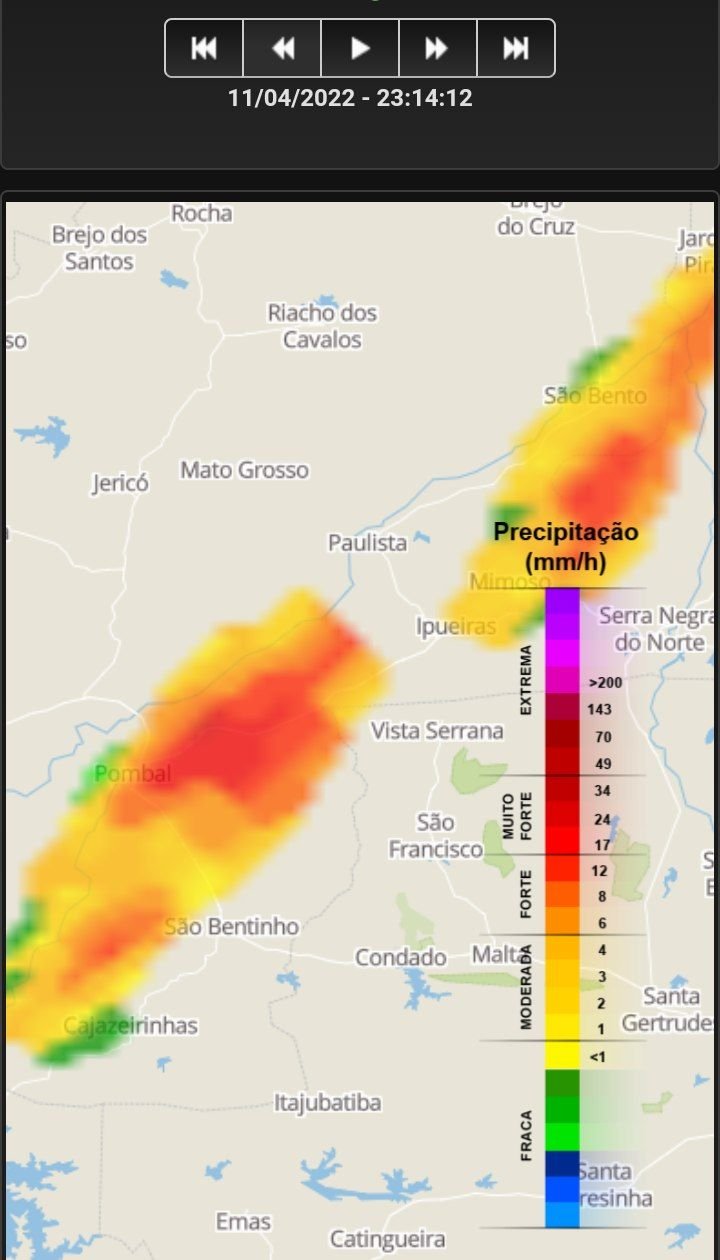The image size is (720, 1260).
Task: Play the radar animation
Action: tap(360, 48)
